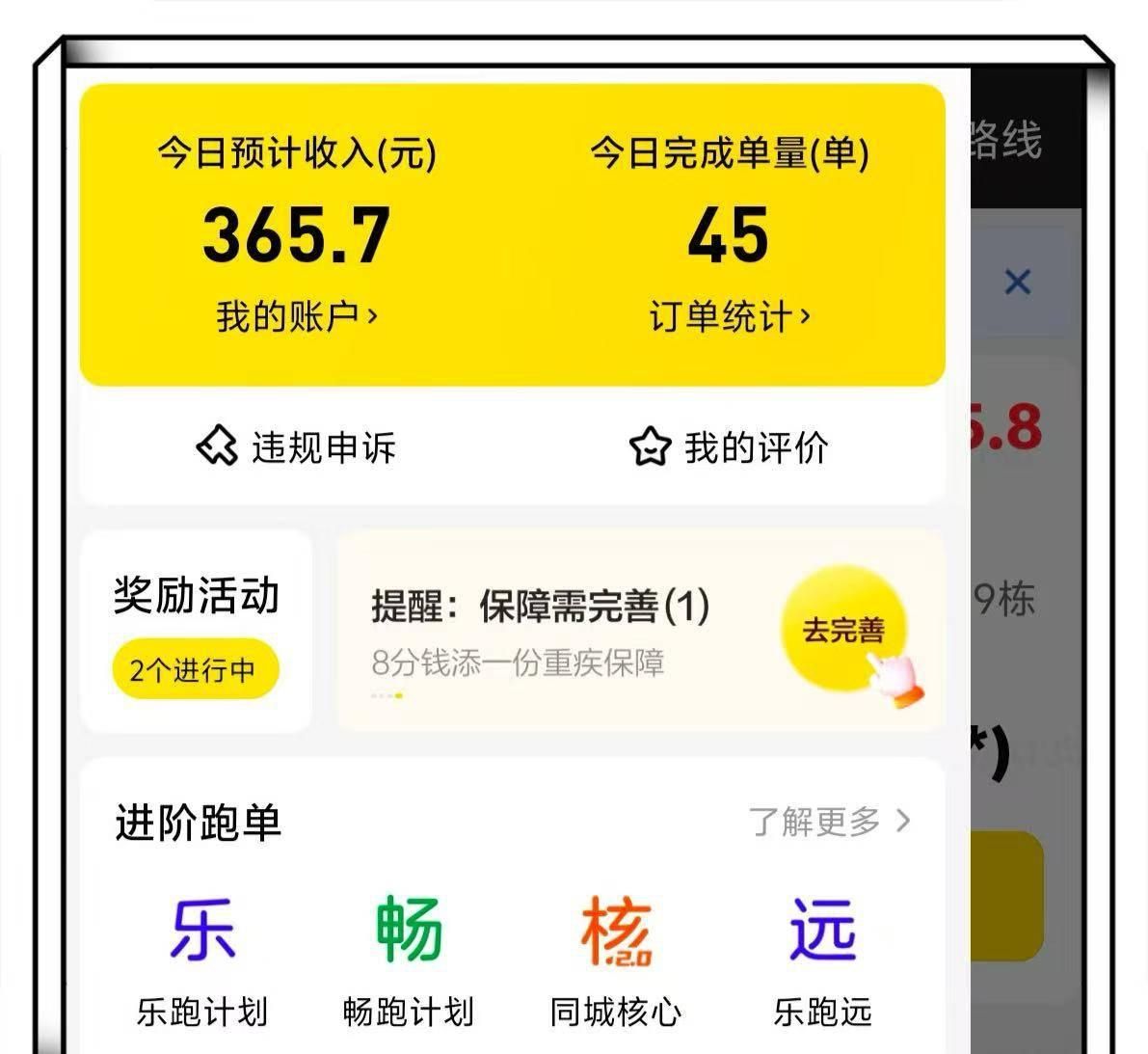Open 违规申诉 violation appeal
This screenshot has width=1148, height=1054.
coord(297,447)
